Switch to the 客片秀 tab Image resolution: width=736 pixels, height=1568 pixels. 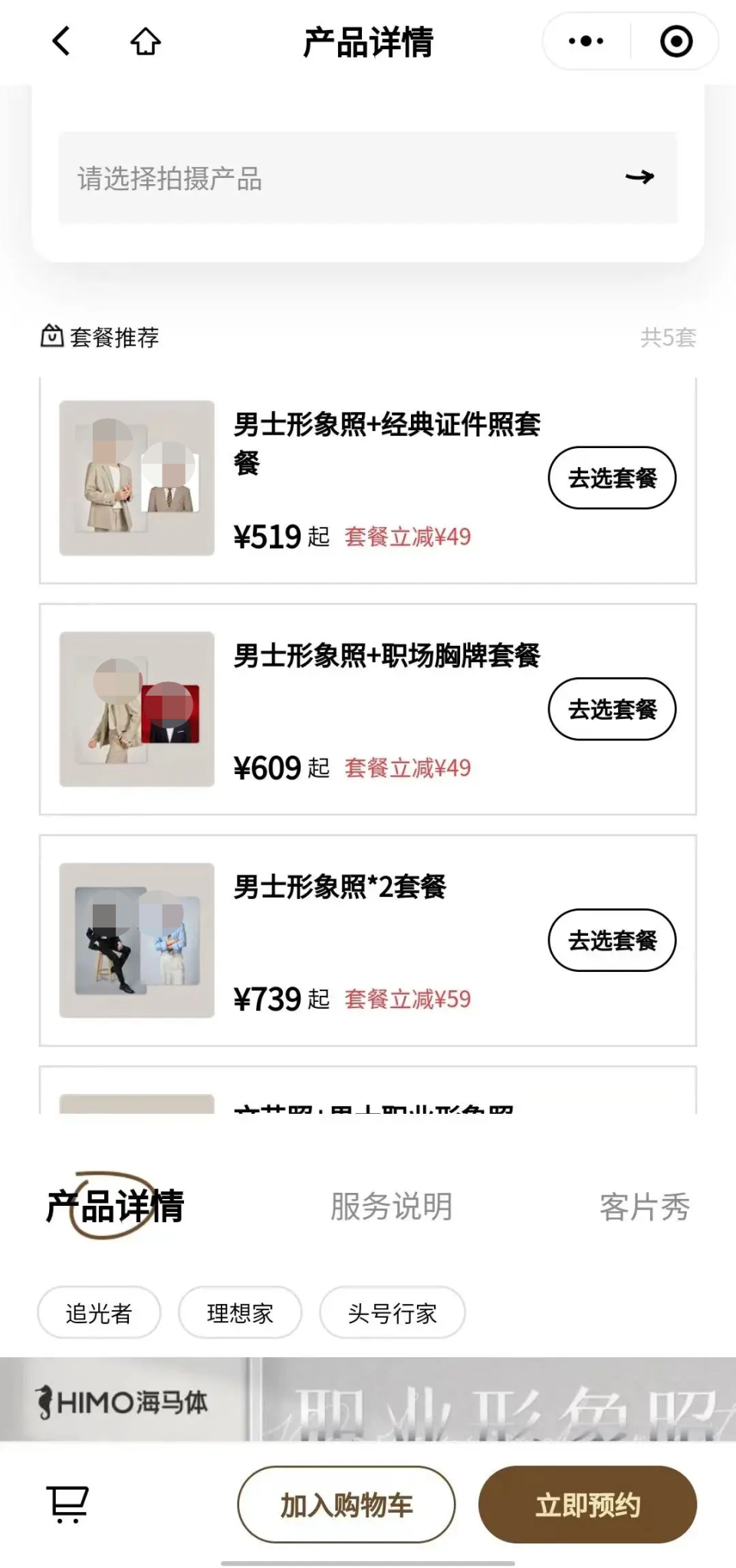(646, 1206)
